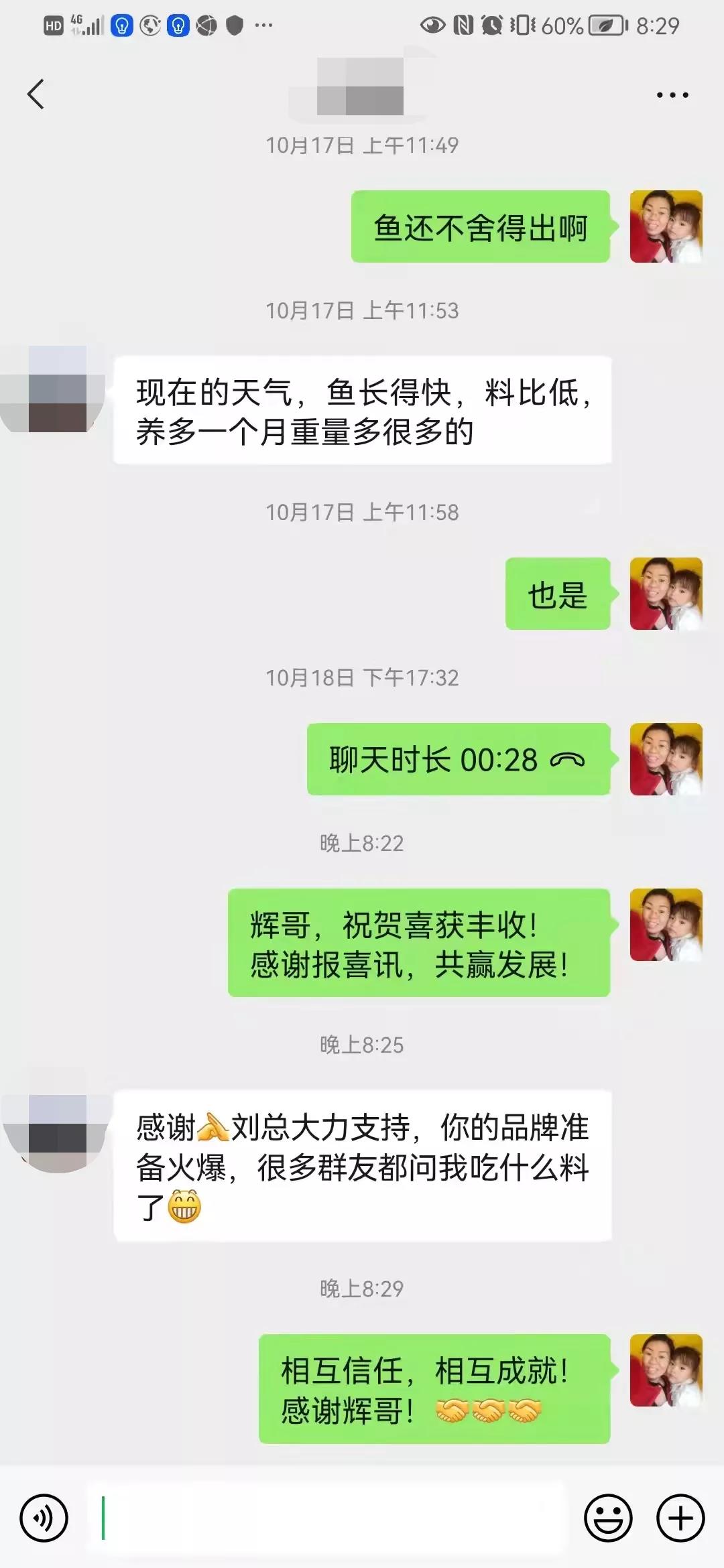Screen dimensions: 724x1568
Task: Switch to voice message input
Action: [44, 1518]
